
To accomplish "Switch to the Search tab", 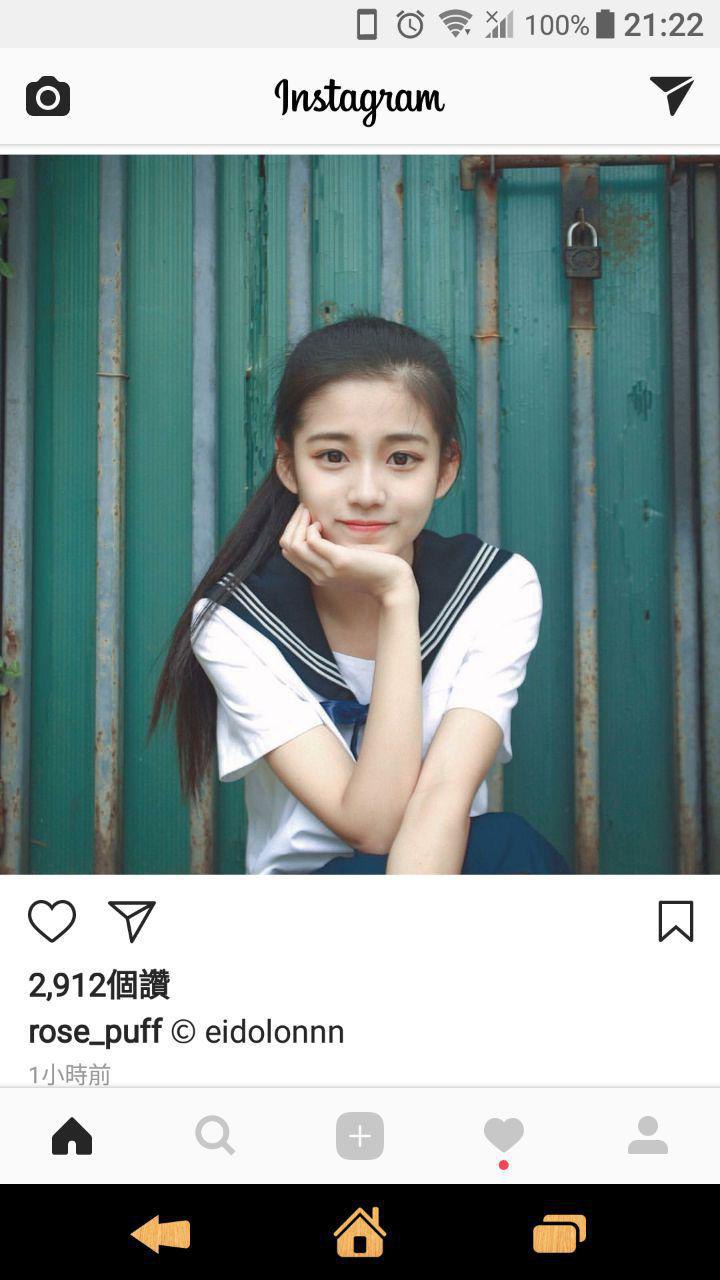I will (x=215, y=1136).
